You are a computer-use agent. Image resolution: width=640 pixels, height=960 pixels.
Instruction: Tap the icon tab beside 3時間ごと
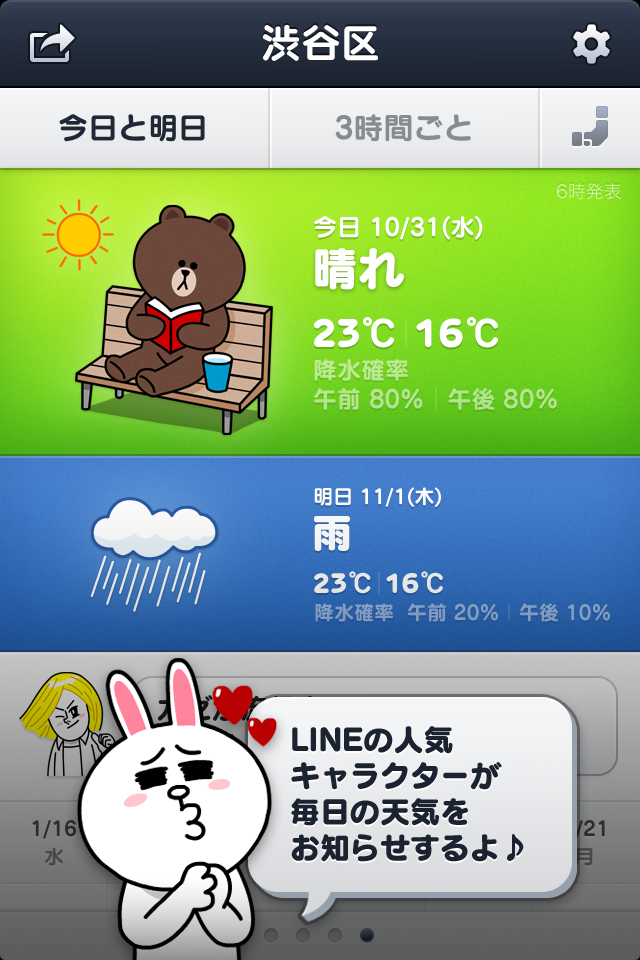click(589, 129)
